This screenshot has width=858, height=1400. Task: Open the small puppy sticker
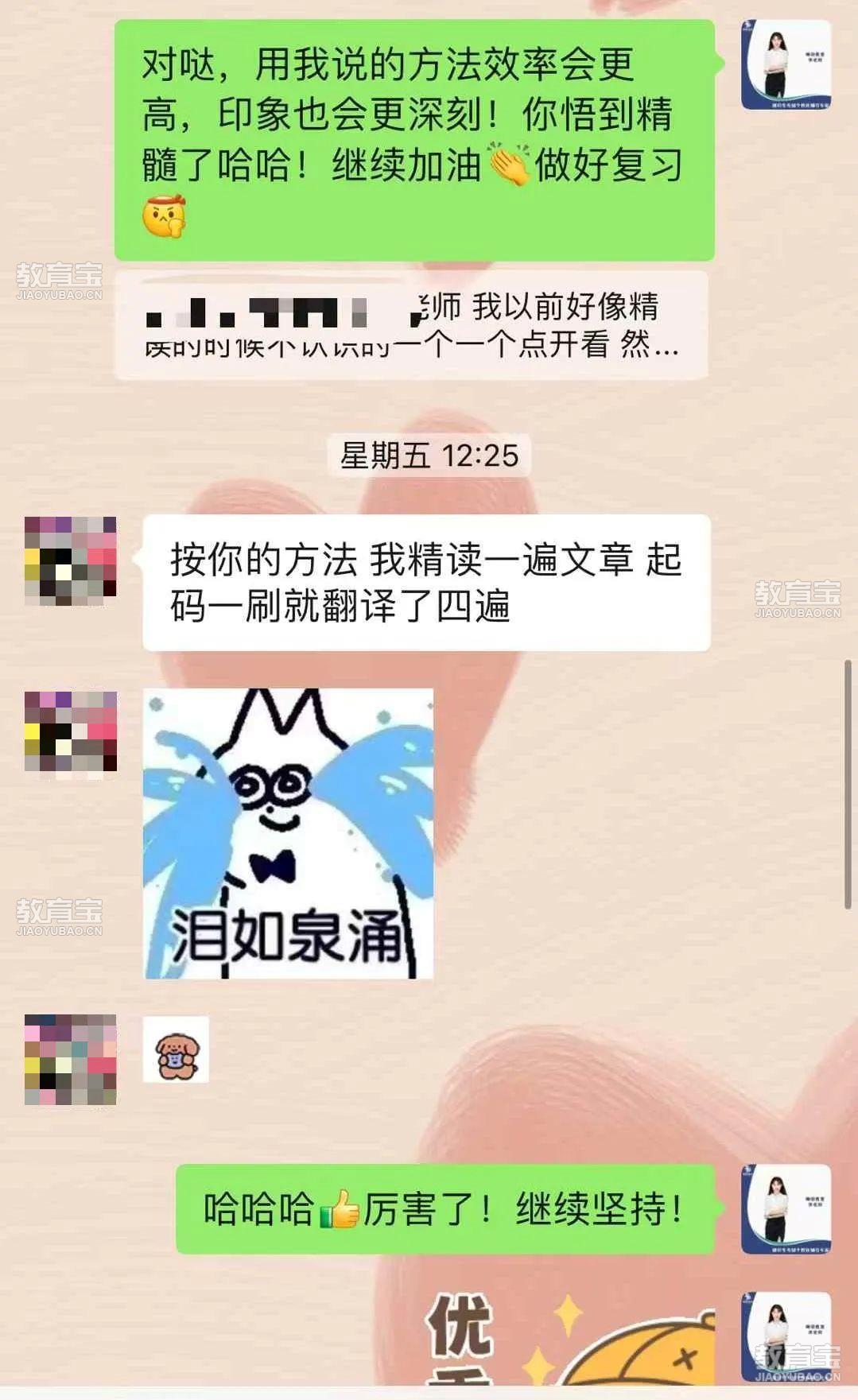[x=176, y=1049]
